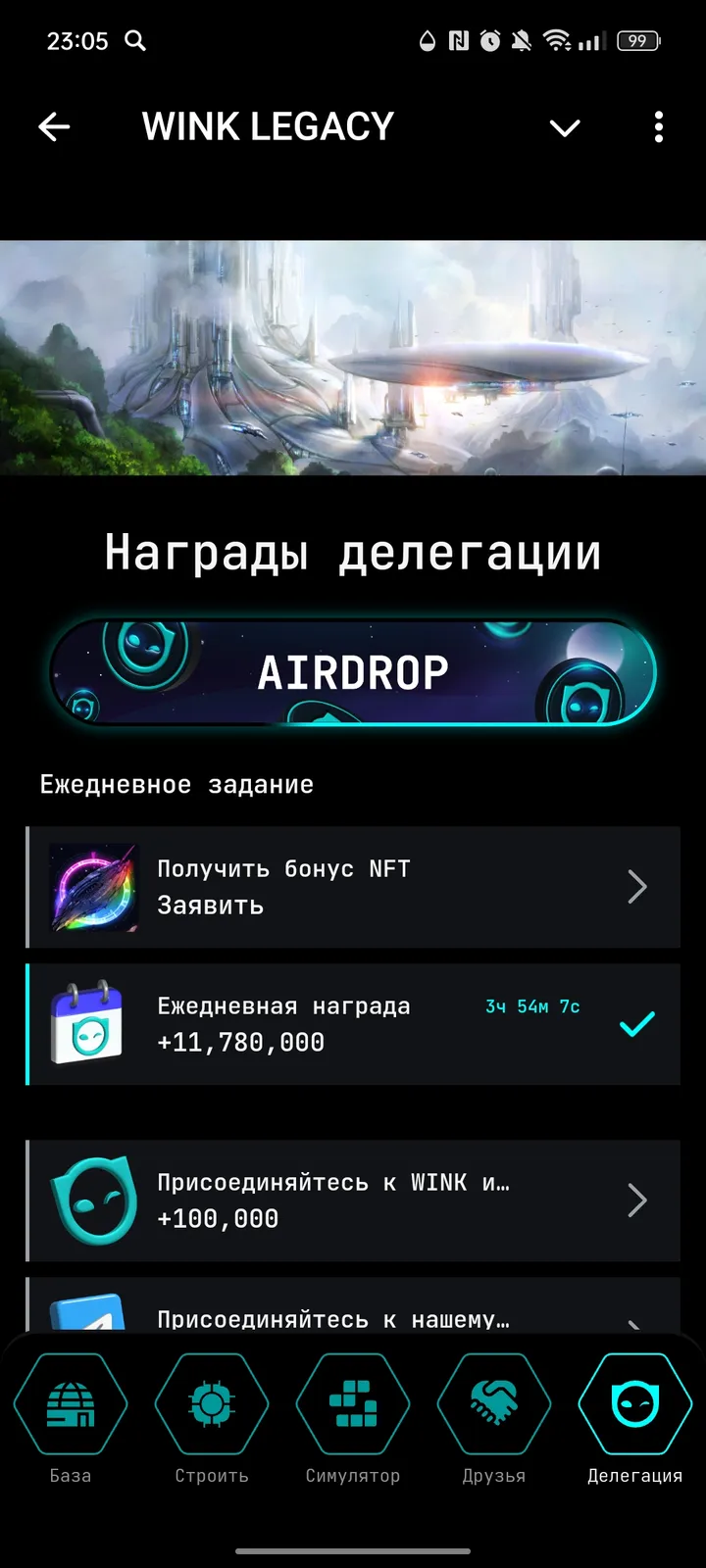706x1568 pixels.
Task: Open the База tab icon in bottom navigation
Action: point(71,1403)
